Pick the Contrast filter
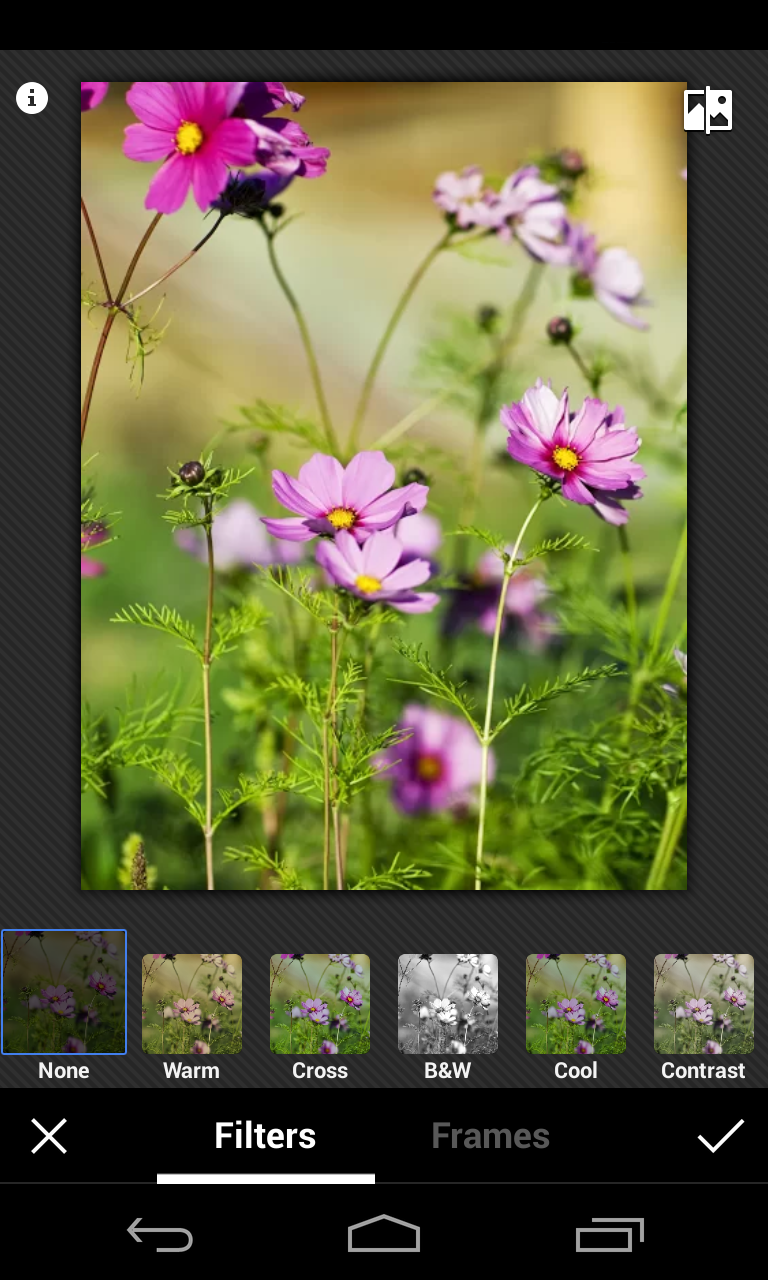 (703, 1004)
